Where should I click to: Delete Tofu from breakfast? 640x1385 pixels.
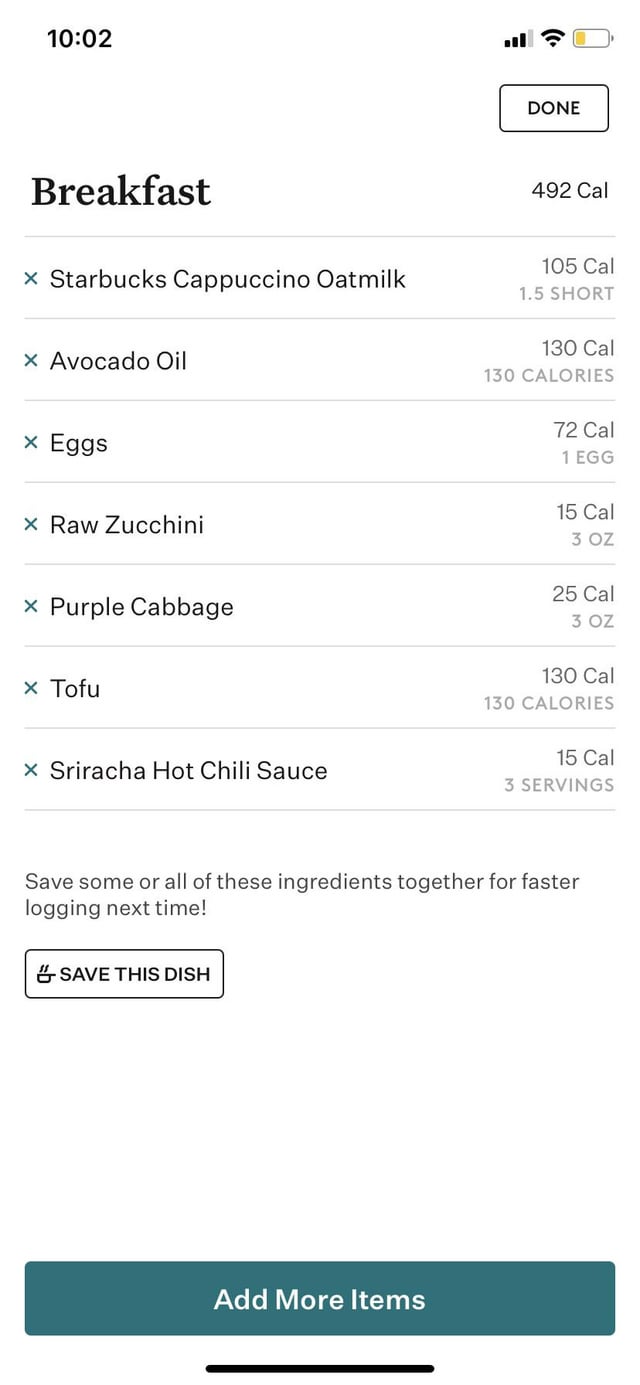31,689
